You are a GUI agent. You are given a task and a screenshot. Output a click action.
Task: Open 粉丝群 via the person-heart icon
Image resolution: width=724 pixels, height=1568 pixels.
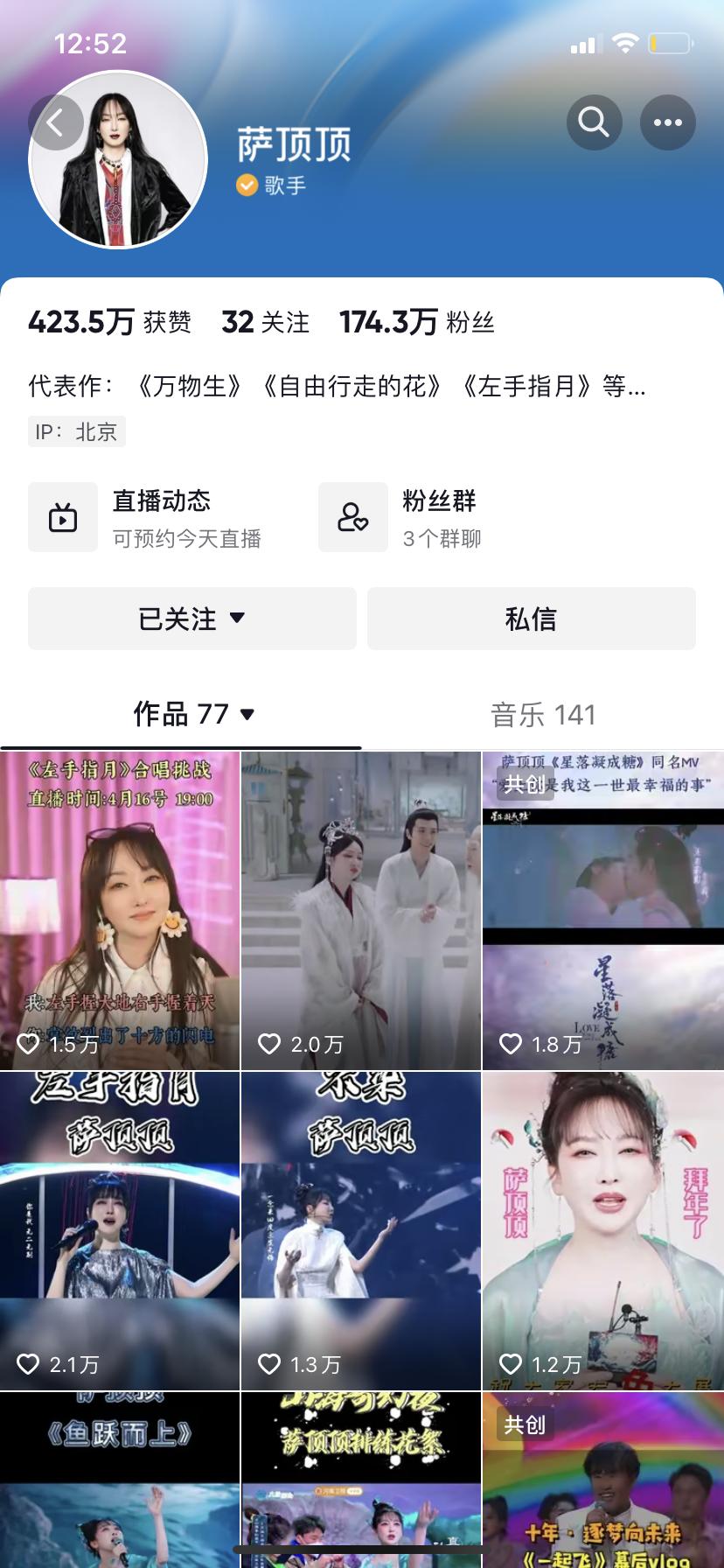coord(352,517)
